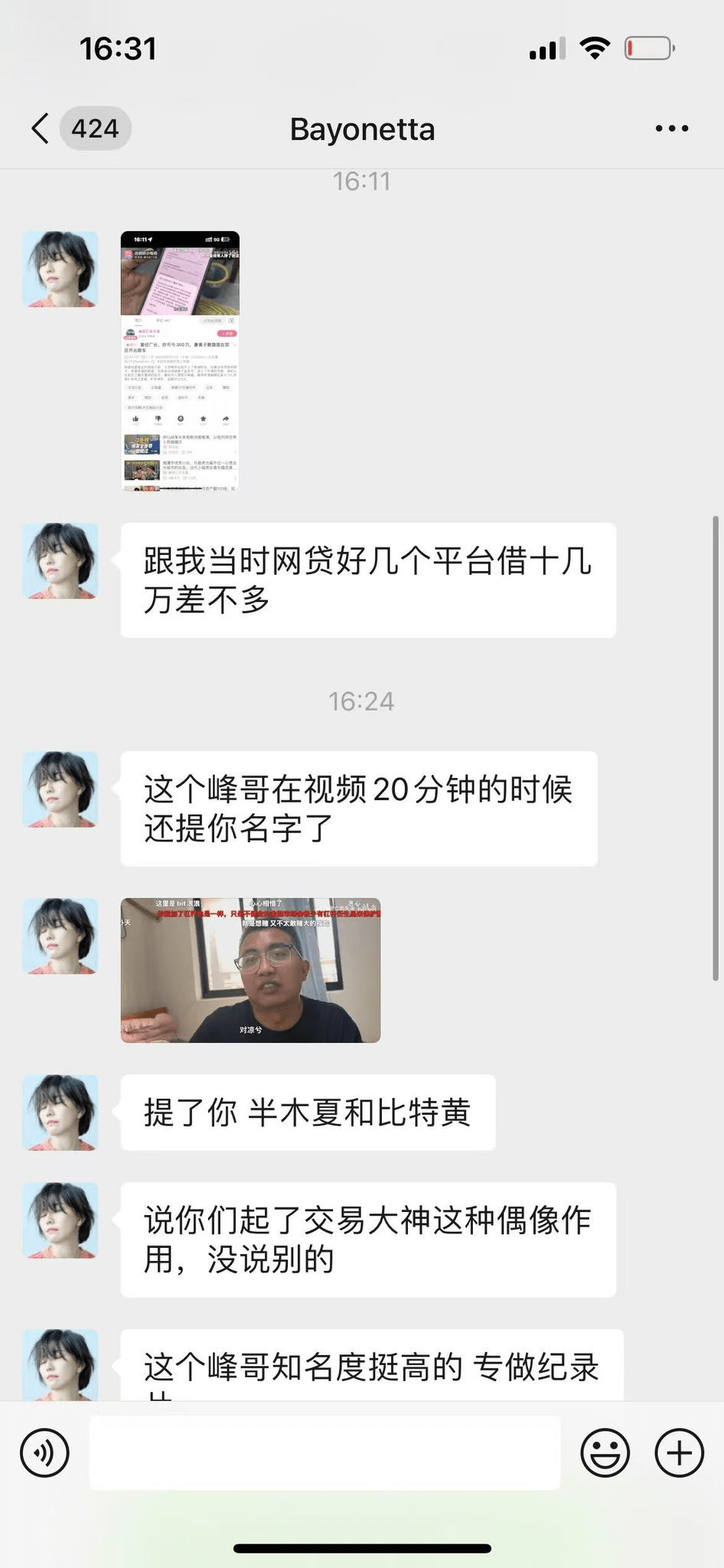Open the chat options three-dot menu
The image size is (724, 1568).
[x=671, y=129]
